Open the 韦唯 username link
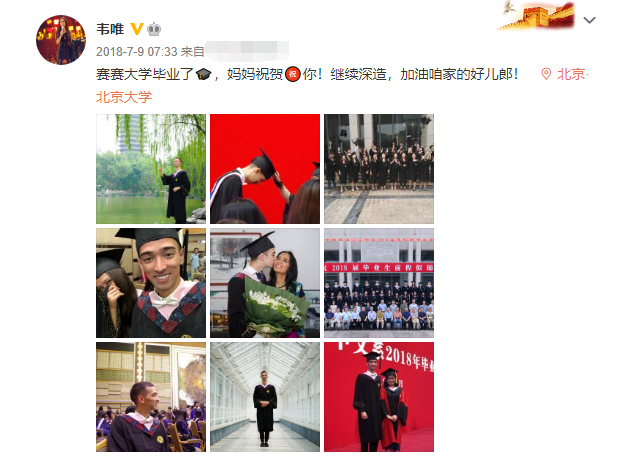Viewport: 623px width, 459px height. pyautogui.click(x=110, y=28)
